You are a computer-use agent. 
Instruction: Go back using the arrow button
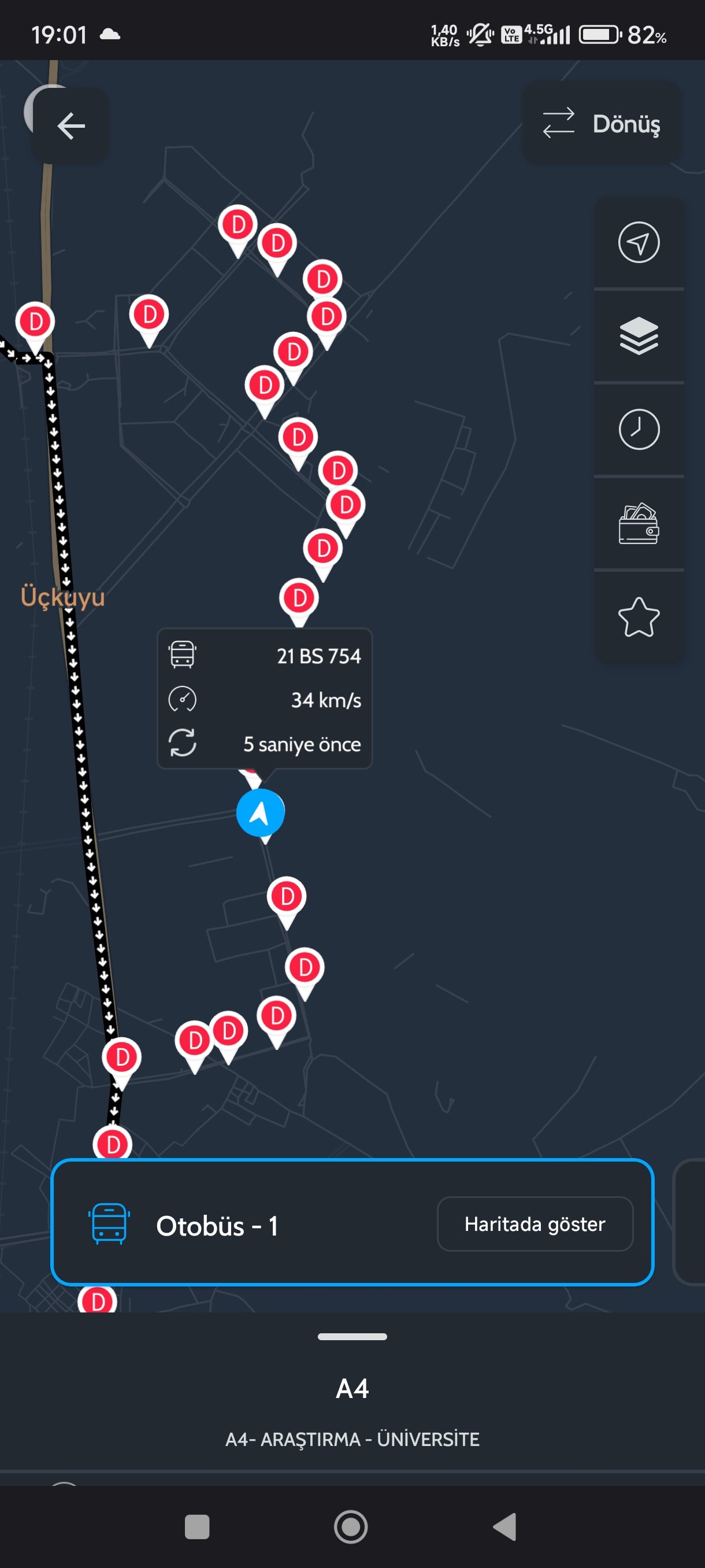(71, 125)
